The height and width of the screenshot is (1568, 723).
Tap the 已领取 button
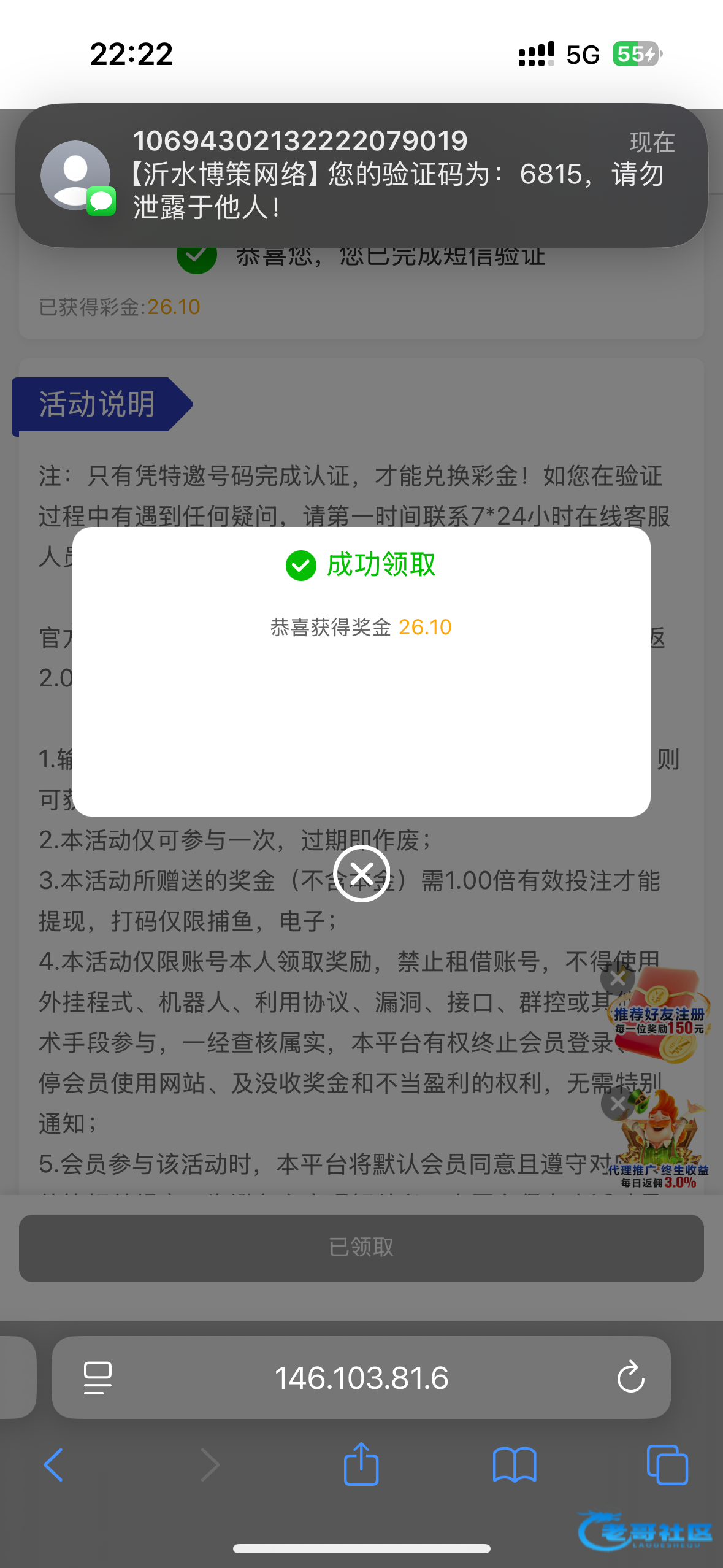point(361,1247)
